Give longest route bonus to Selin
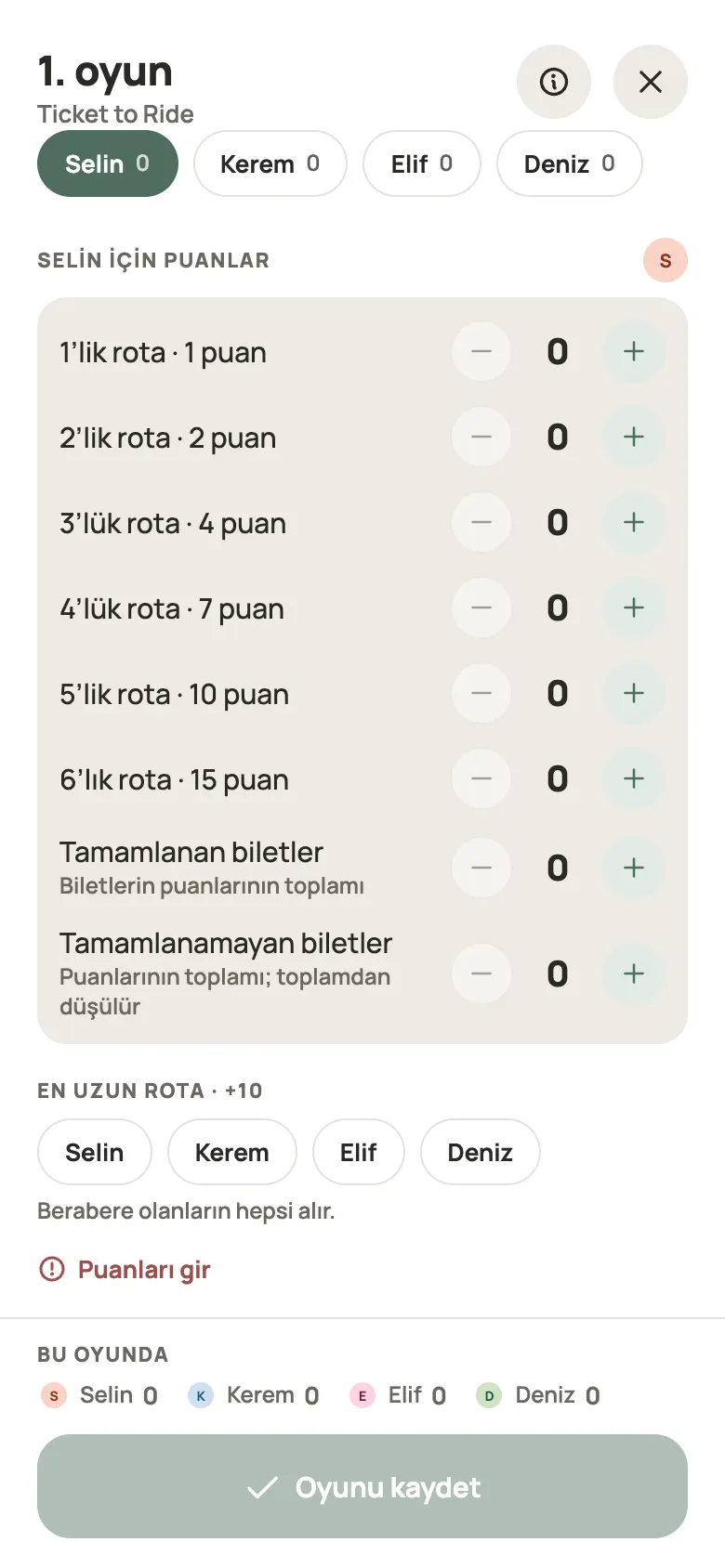This screenshot has width=725, height=1568. coord(95,1152)
